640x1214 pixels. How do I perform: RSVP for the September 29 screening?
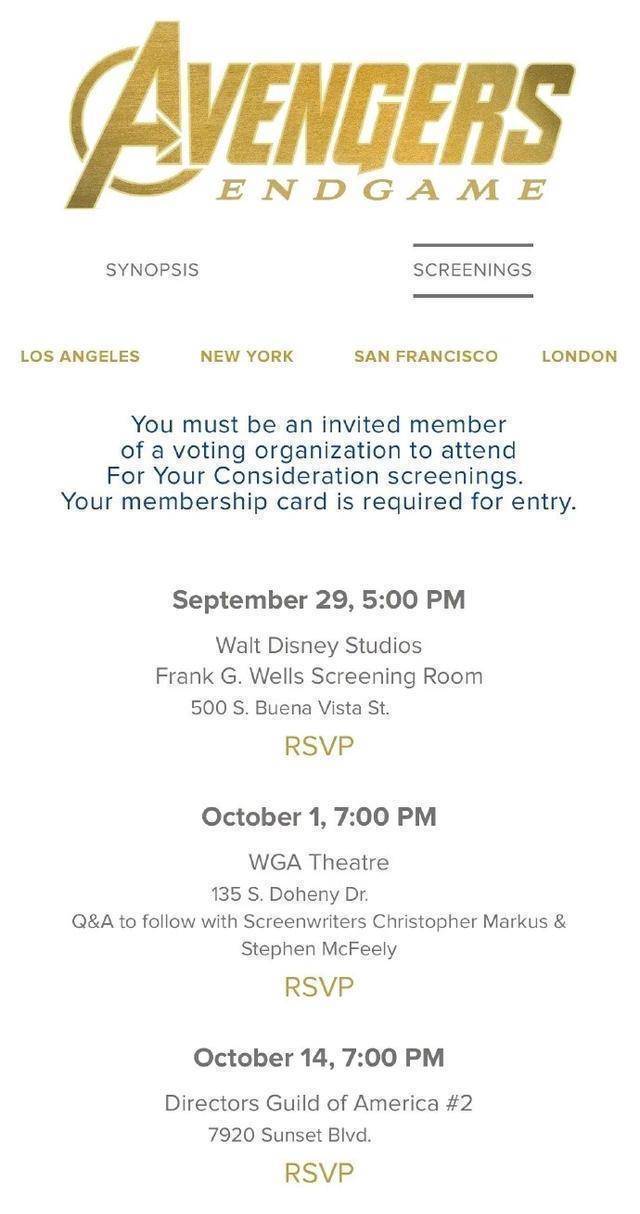[319, 746]
